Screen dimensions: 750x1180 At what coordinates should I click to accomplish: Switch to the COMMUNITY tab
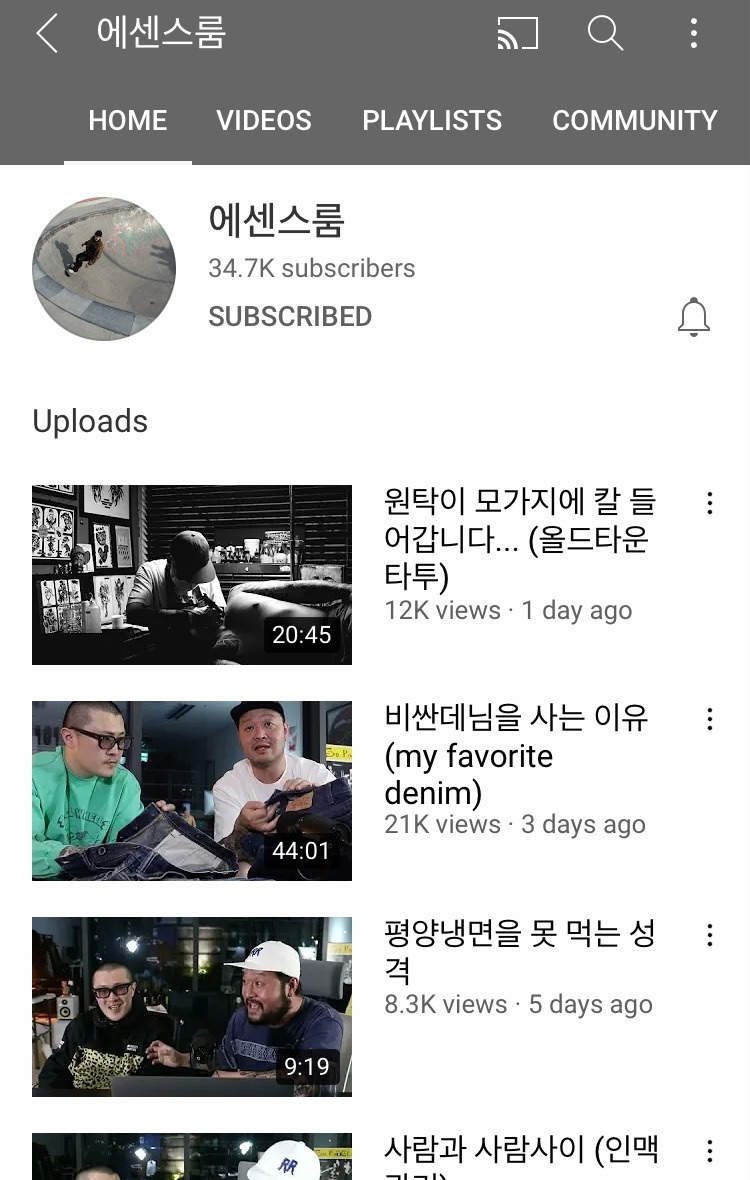pyautogui.click(x=635, y=120)
